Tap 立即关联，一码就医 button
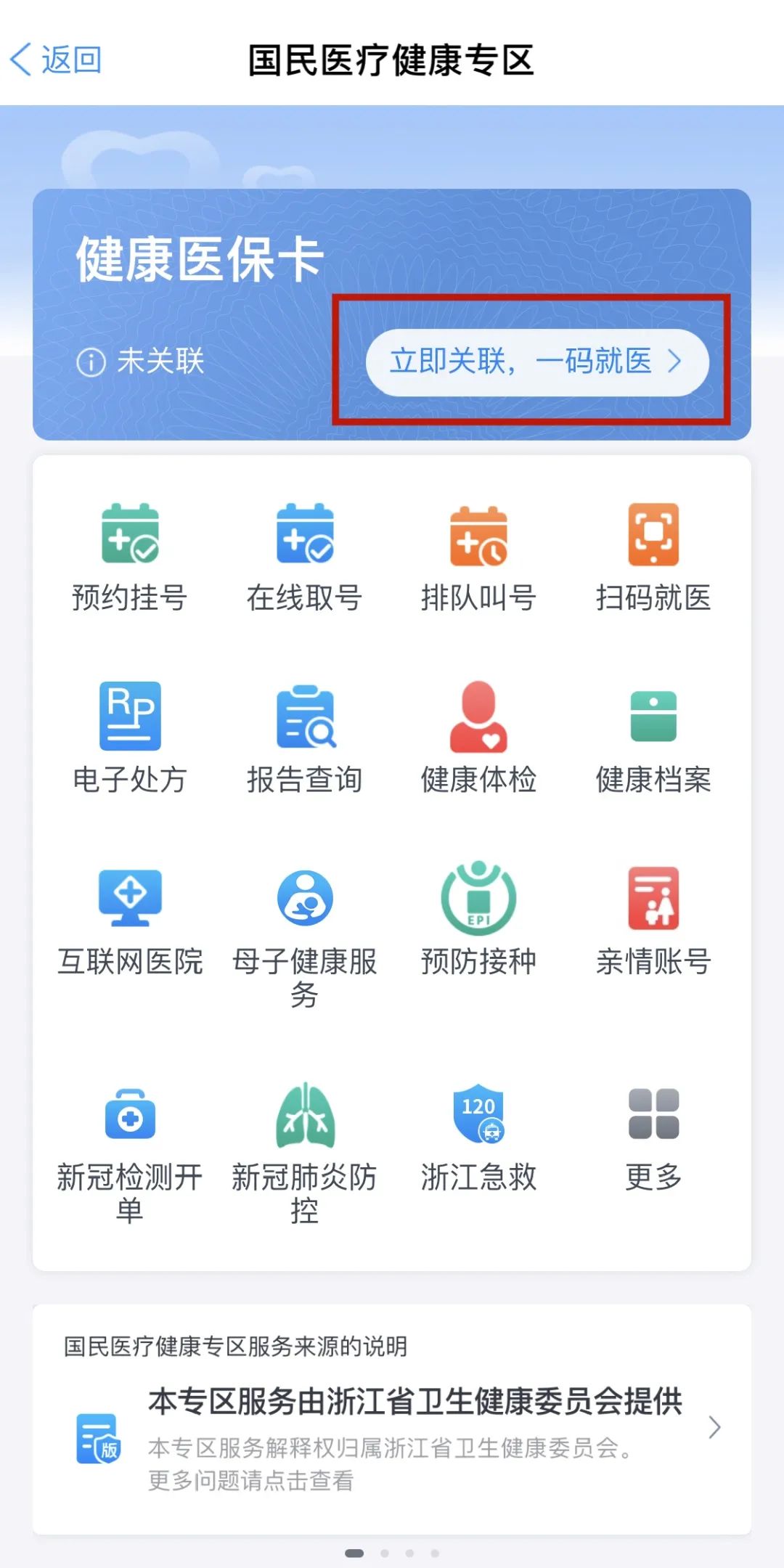 click(x=537, y=362)
